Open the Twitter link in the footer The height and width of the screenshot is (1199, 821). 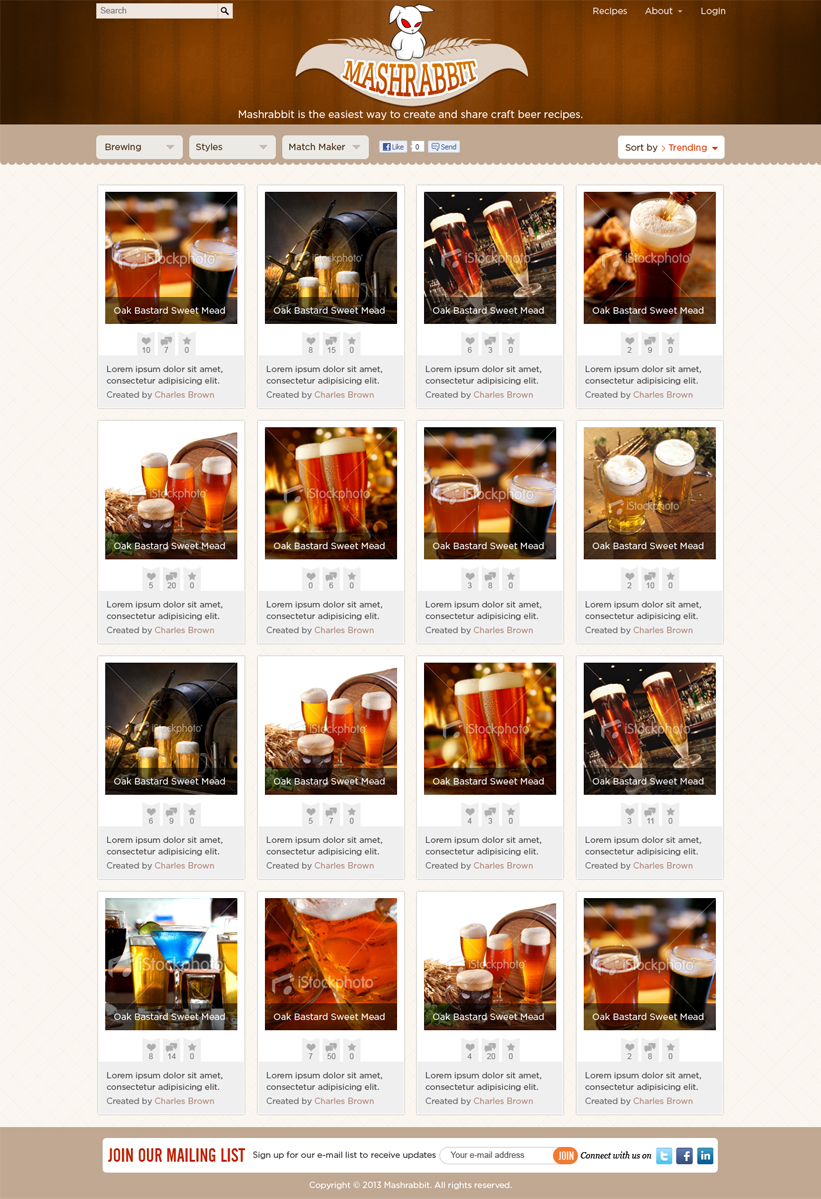click(x=664, y=1155)
